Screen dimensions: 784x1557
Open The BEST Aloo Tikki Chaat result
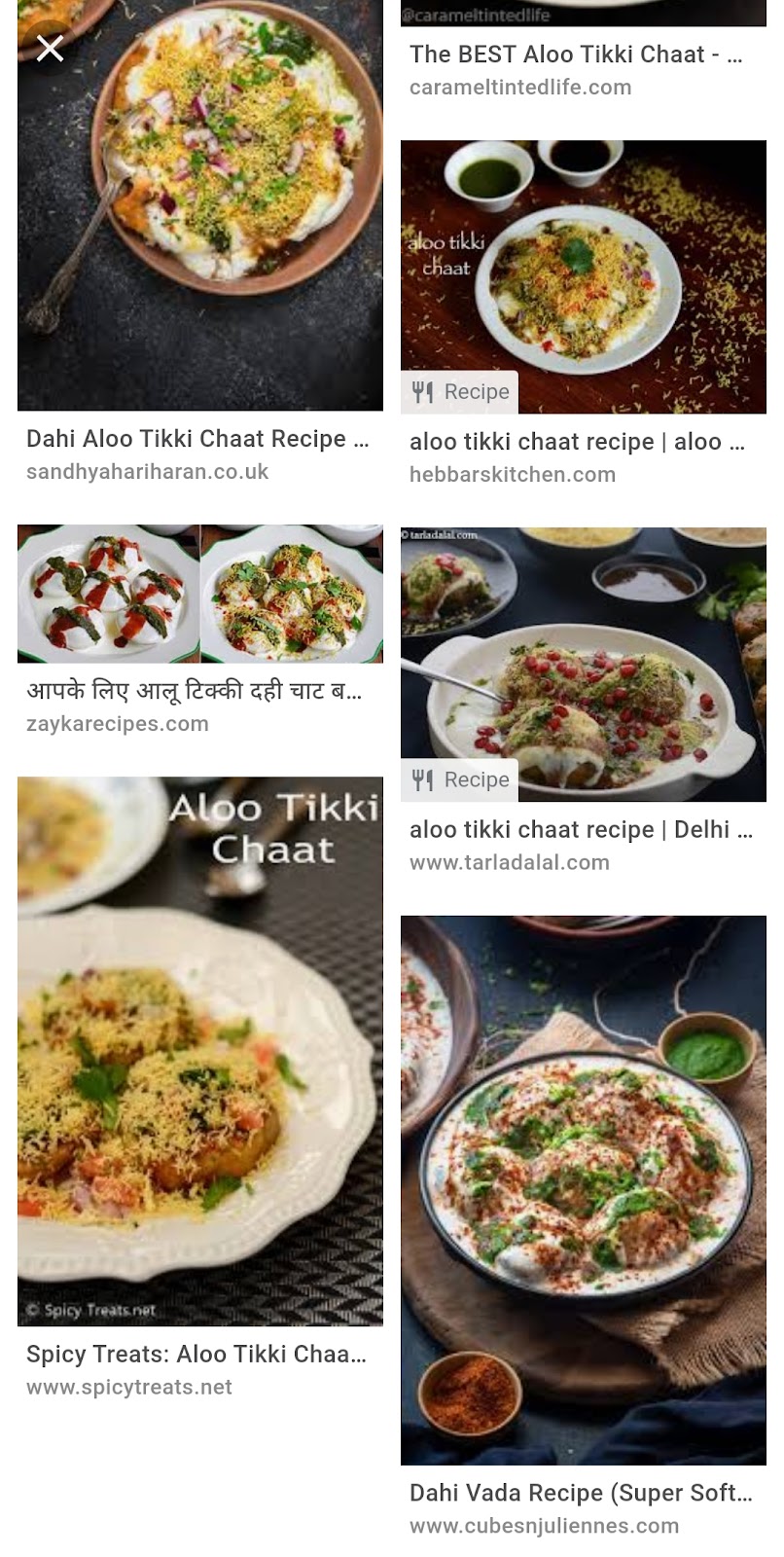coord(576,54)
